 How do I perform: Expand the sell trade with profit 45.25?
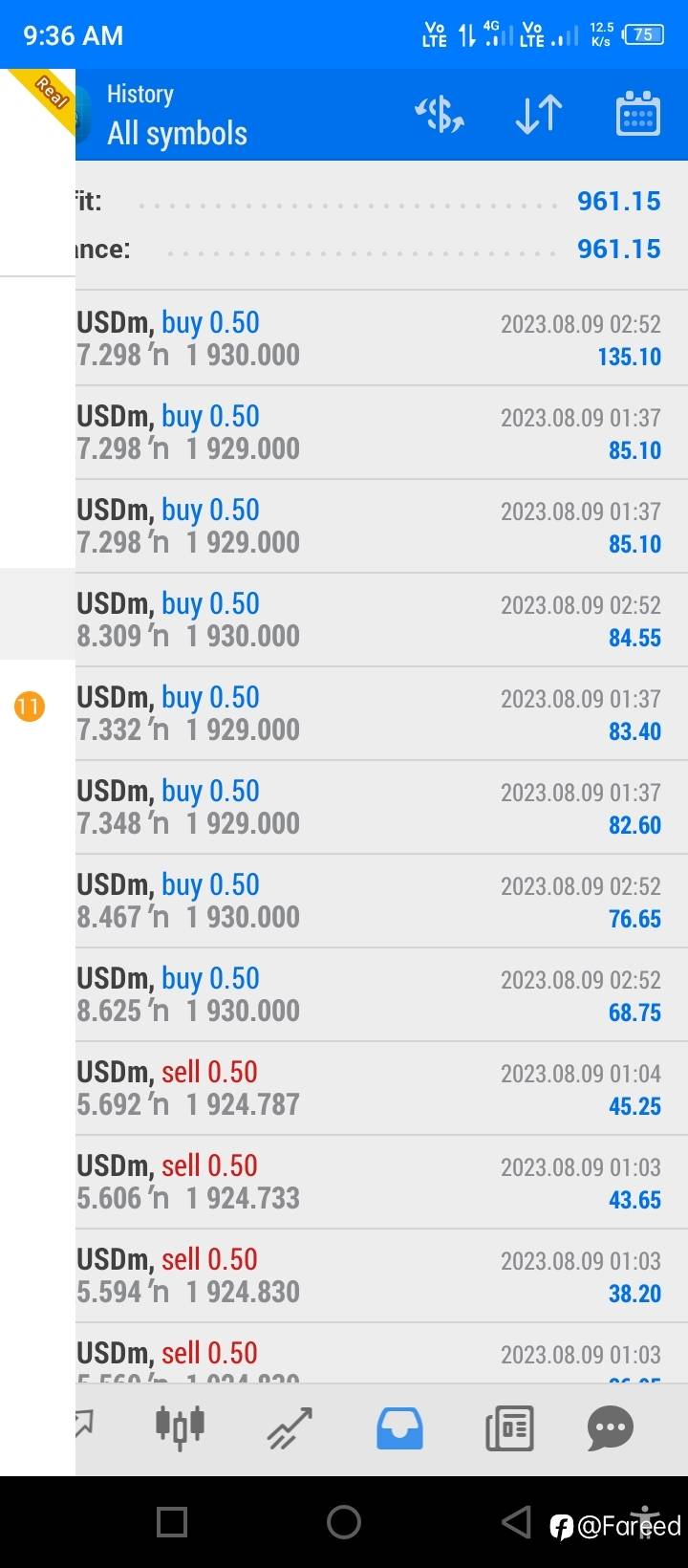click(x=381, y=1088)
